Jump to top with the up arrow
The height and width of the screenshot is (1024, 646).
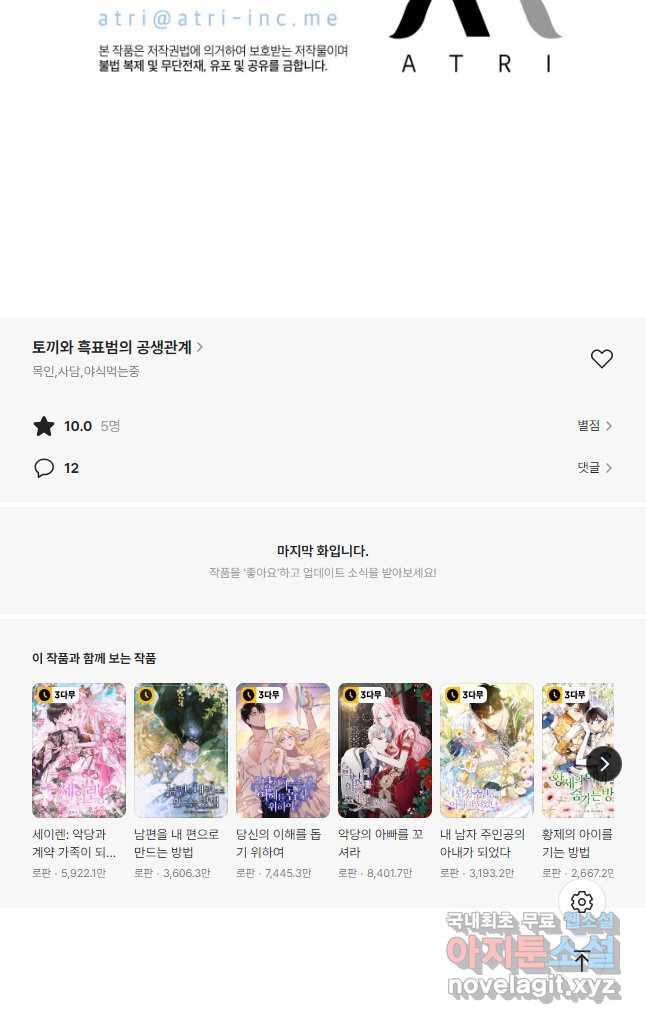582,962
